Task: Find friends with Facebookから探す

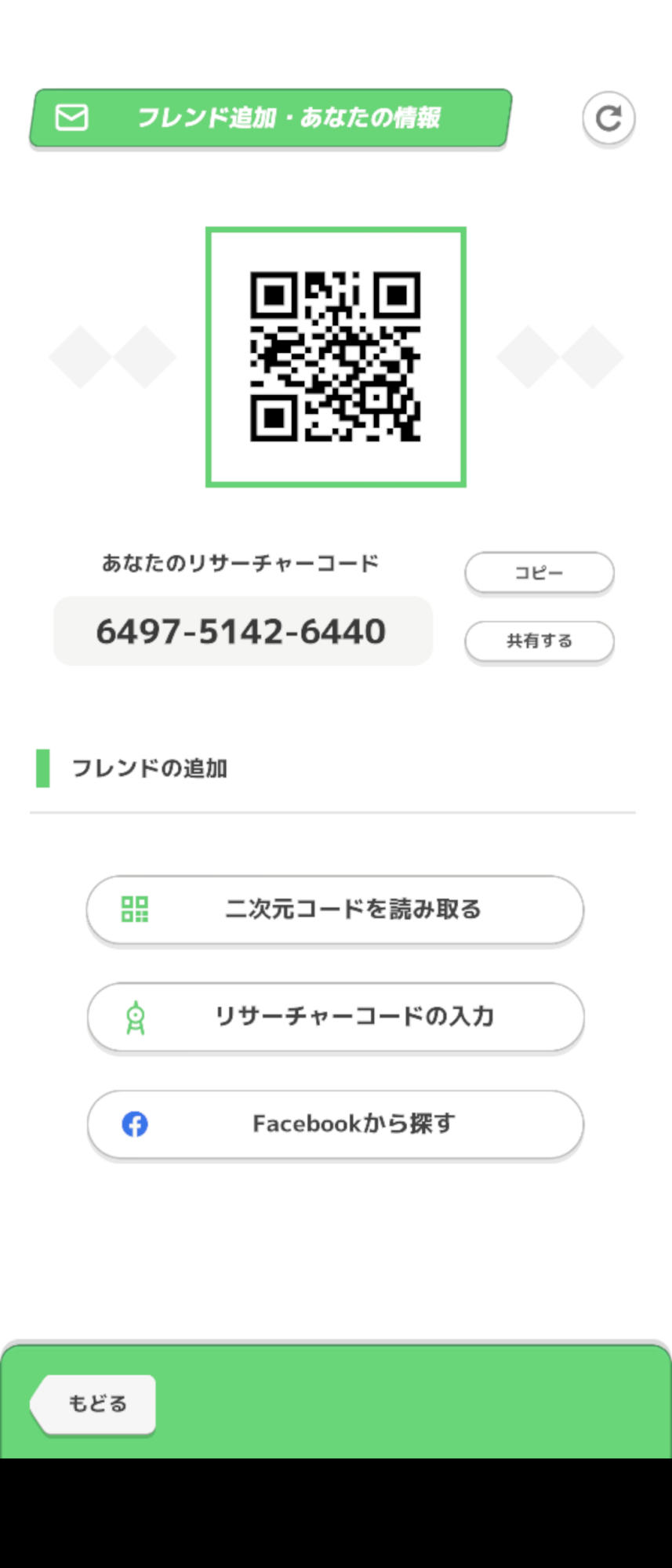Action: (335, 1124)
